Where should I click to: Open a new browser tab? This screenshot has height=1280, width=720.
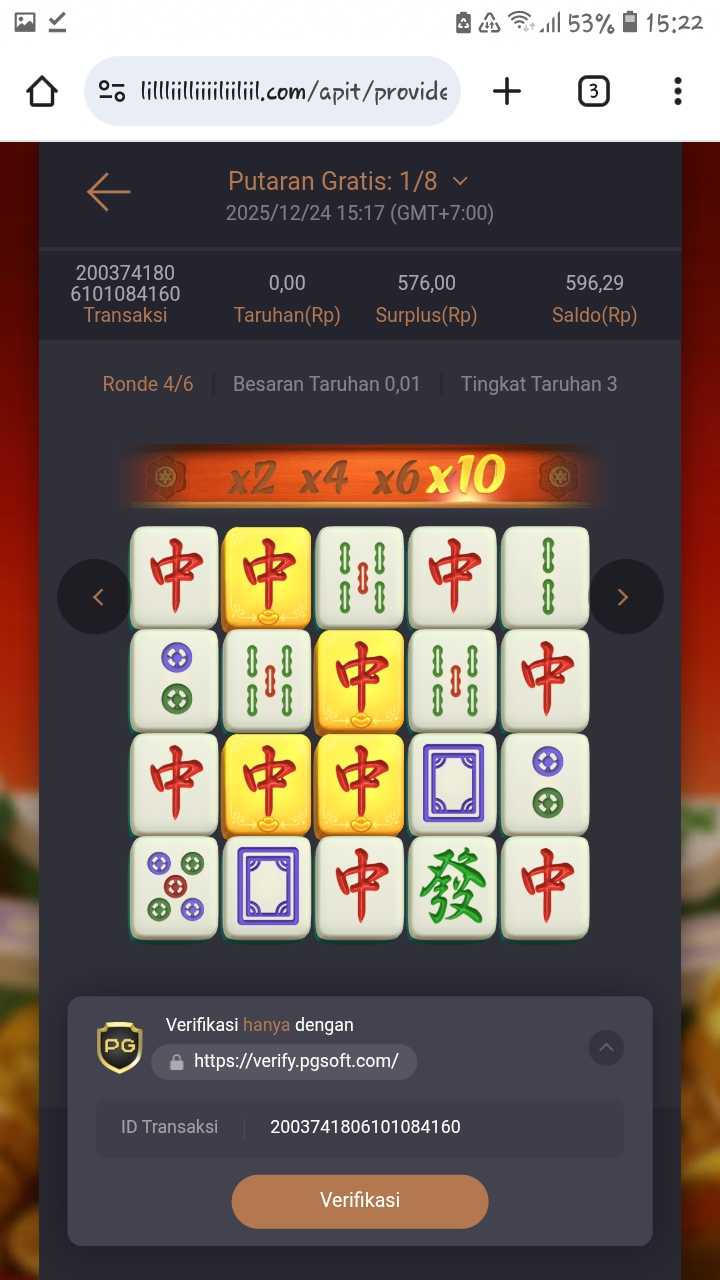point(507,92)
